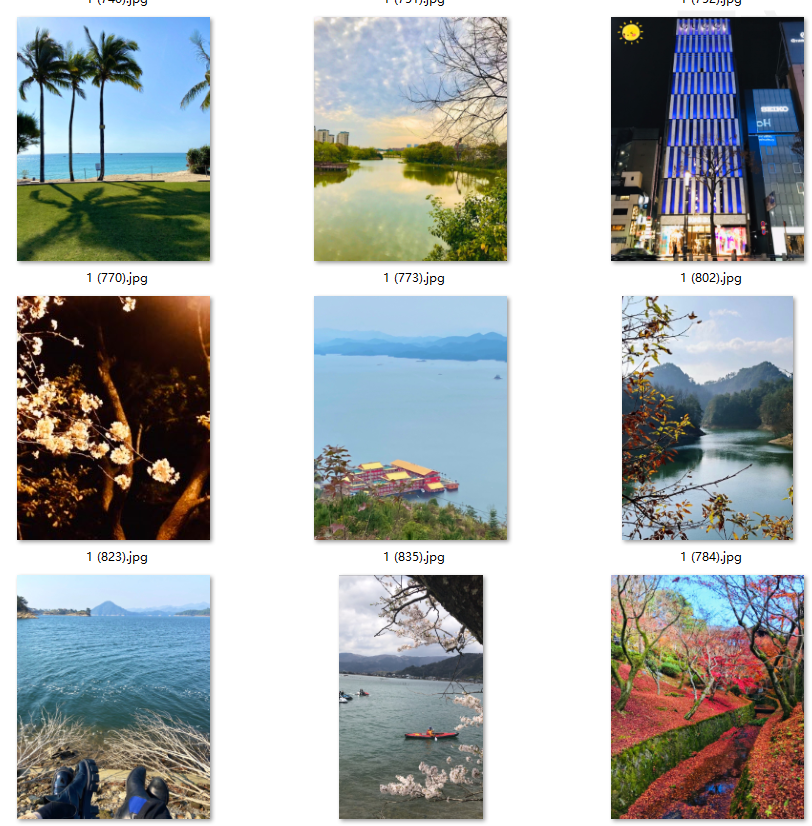
Task: Select the floating house photo 1 (835).jpg
Action: [x=410, y=418]
